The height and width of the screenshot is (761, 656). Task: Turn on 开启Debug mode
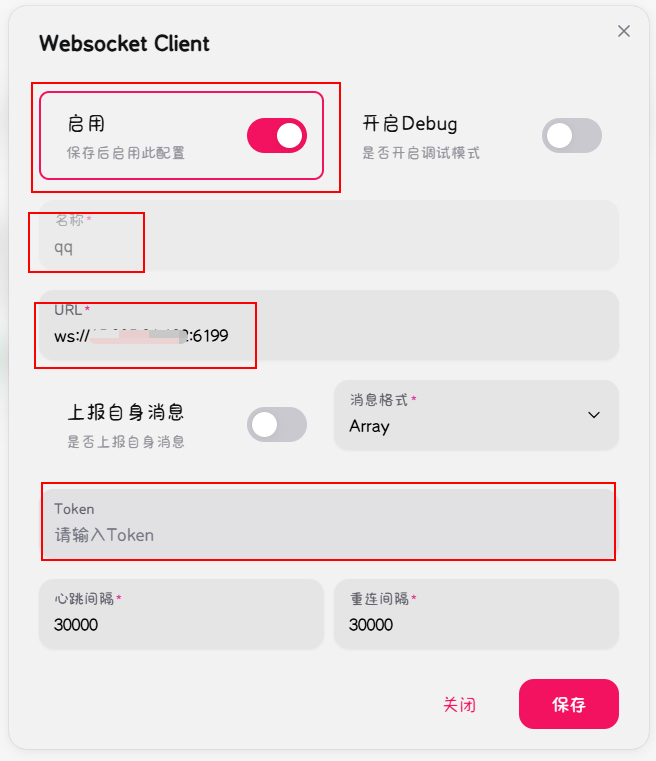click(572, 136)
